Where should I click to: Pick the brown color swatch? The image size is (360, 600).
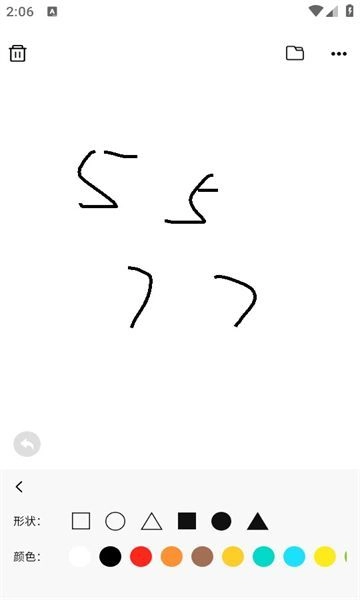(x=202, y=556)
